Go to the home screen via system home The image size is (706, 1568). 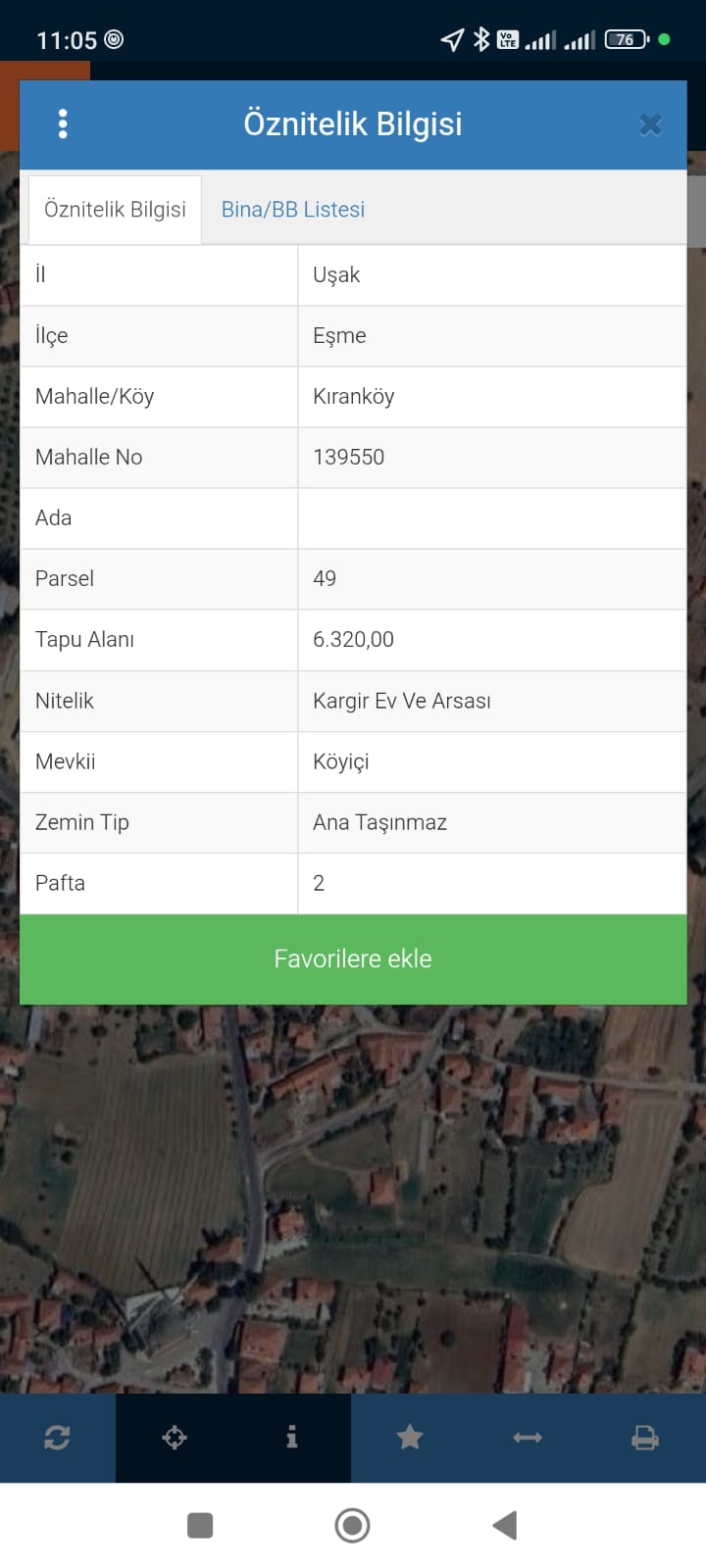[x=352, y=1525]
